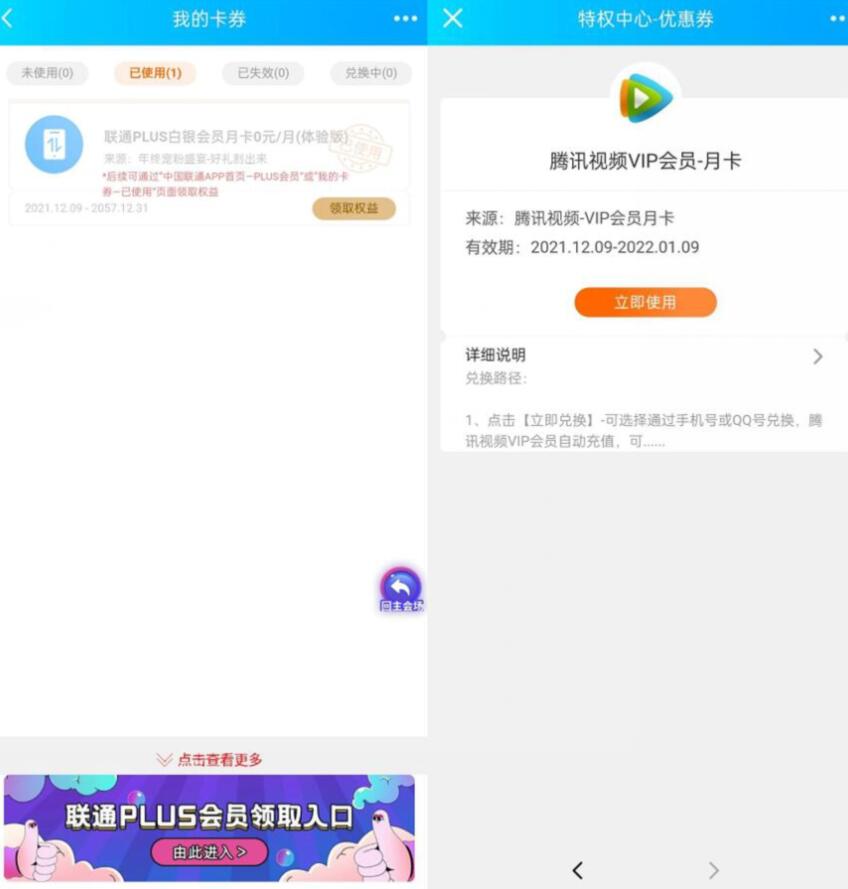Tap 立即使用 for 腾讯视频VIP会员-月卡
Screen dimensions: 848x889
[645, 302]
